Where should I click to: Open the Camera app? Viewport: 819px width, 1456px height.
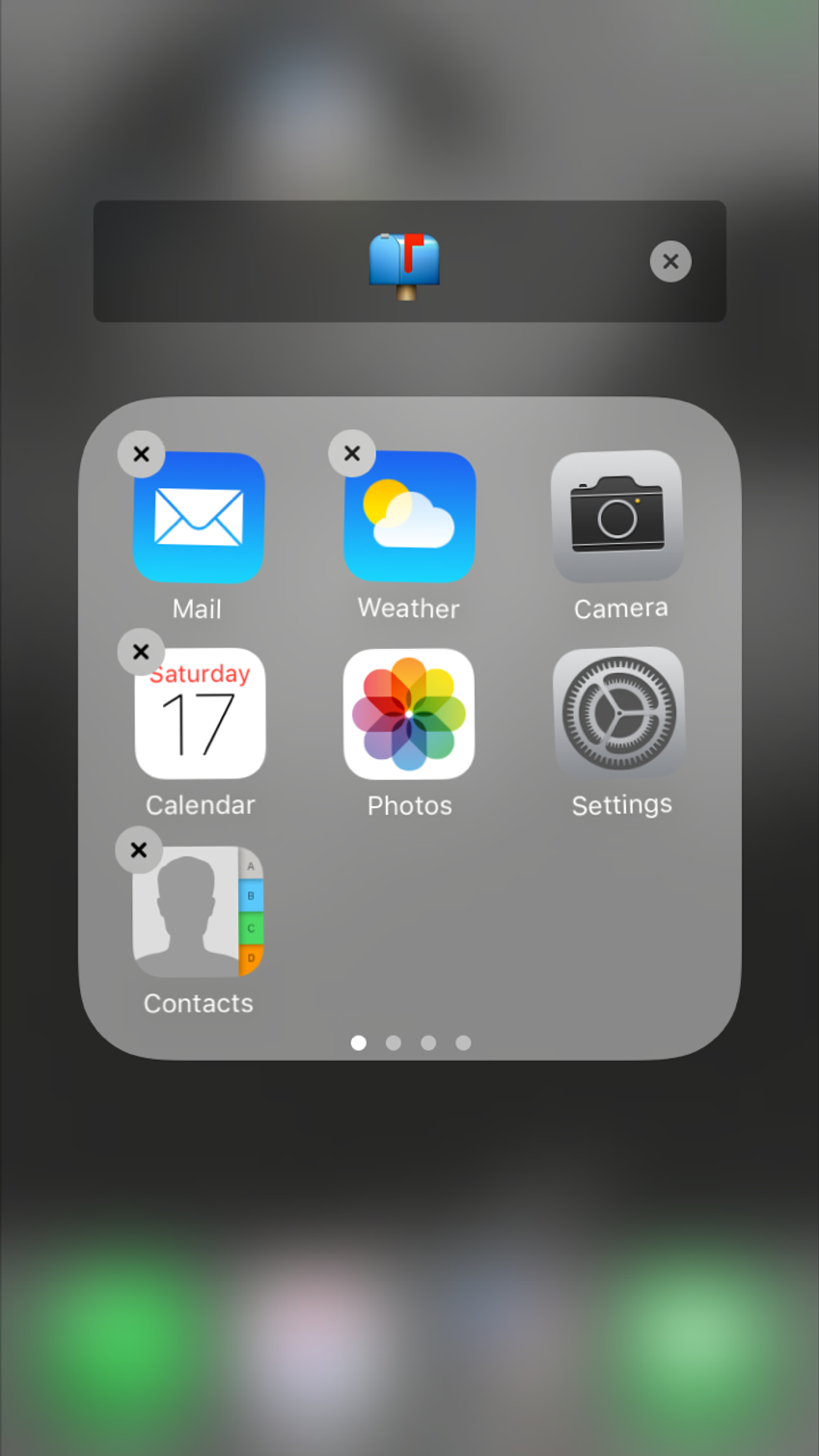click(x=618, y=516)
